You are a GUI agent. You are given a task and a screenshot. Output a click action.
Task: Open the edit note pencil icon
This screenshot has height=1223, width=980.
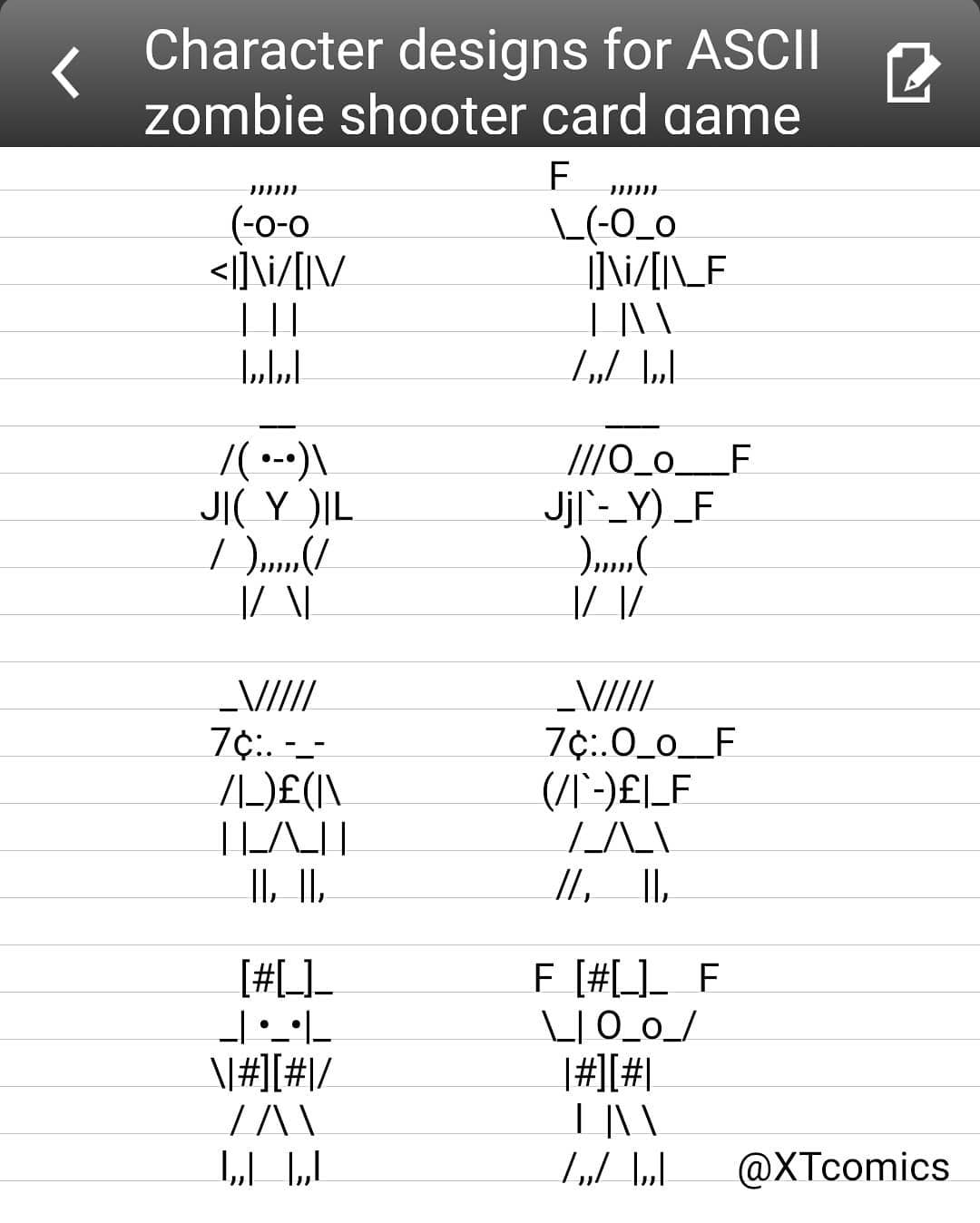911,72
